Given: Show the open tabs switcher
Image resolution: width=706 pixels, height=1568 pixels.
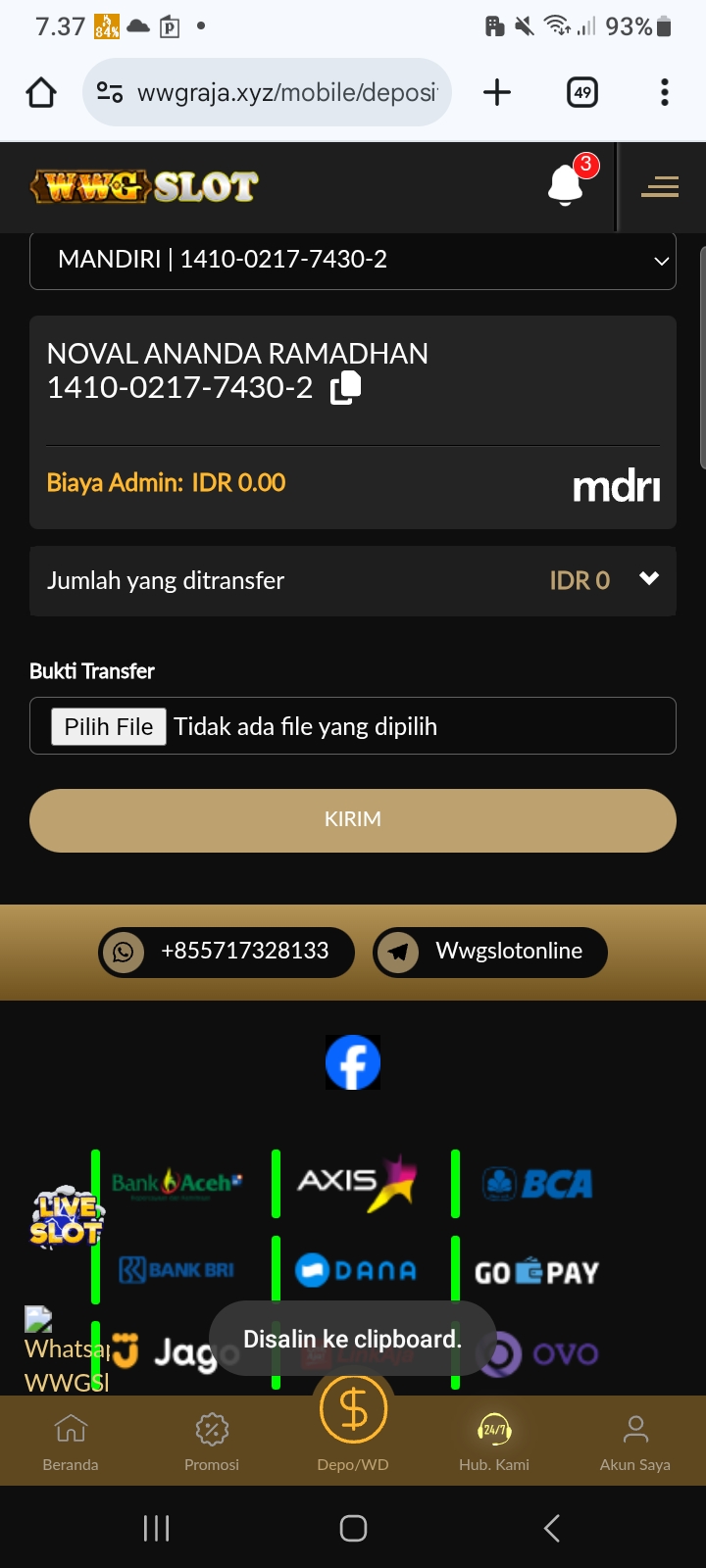Looking at the screenshot, I should pyautogui.click(x=582, y=93).
